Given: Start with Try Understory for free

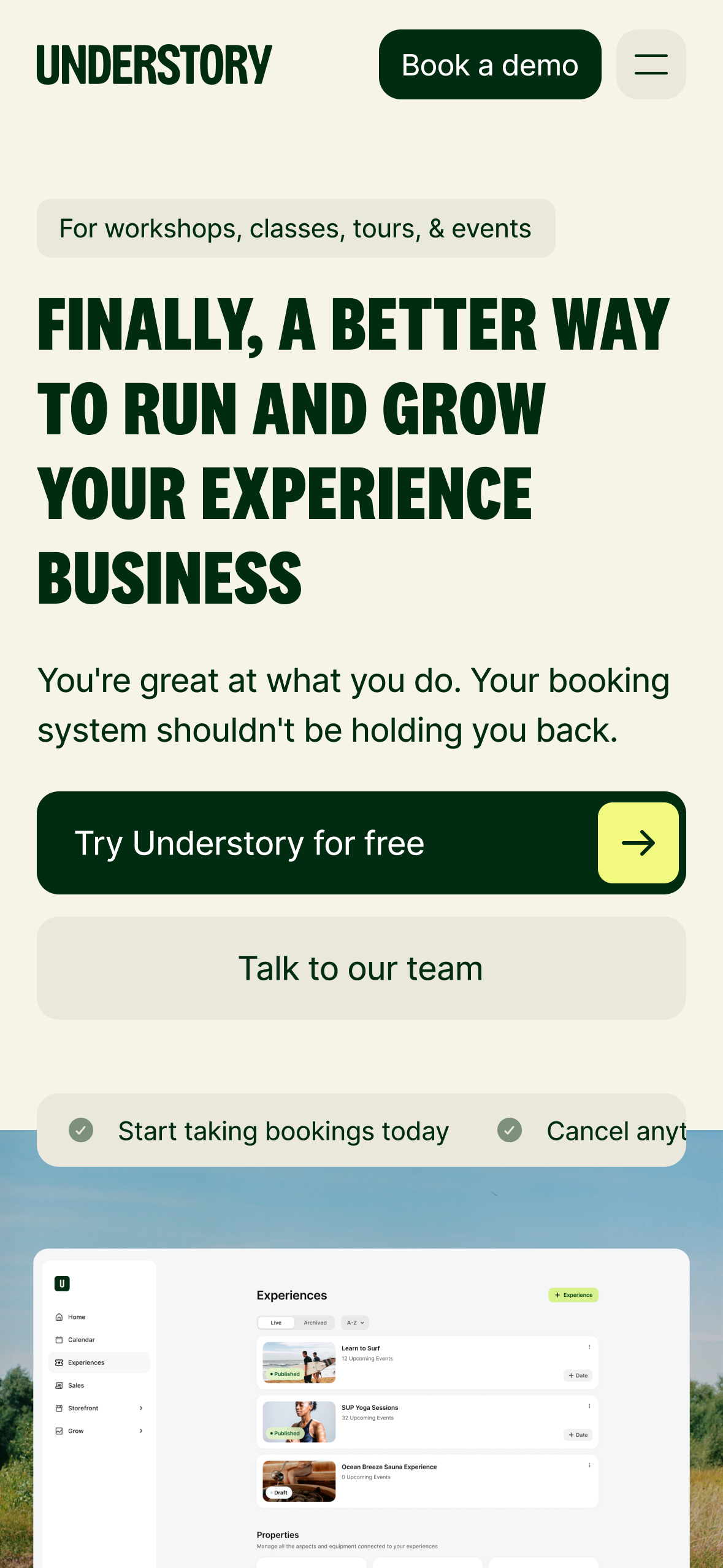Looking at the screenshot, I should (361, 842).
